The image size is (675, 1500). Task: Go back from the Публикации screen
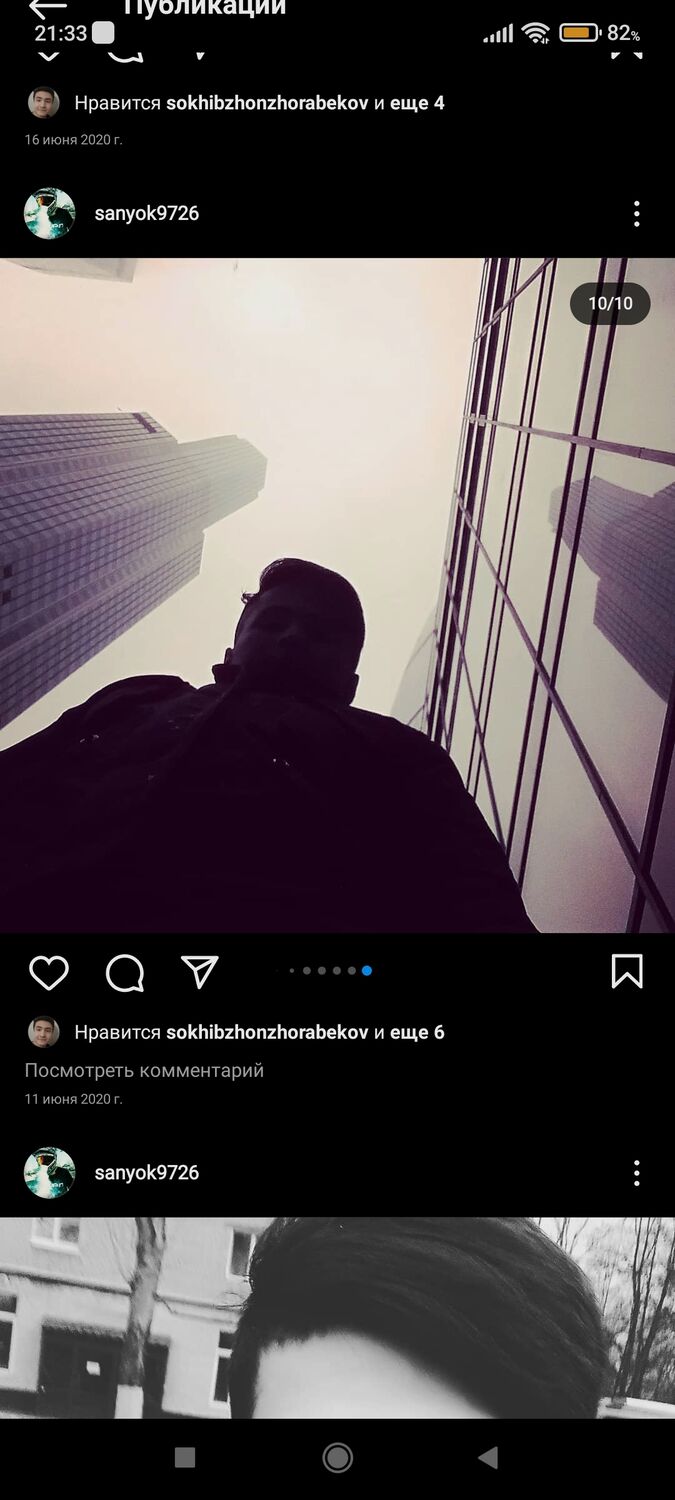(47, 9)
